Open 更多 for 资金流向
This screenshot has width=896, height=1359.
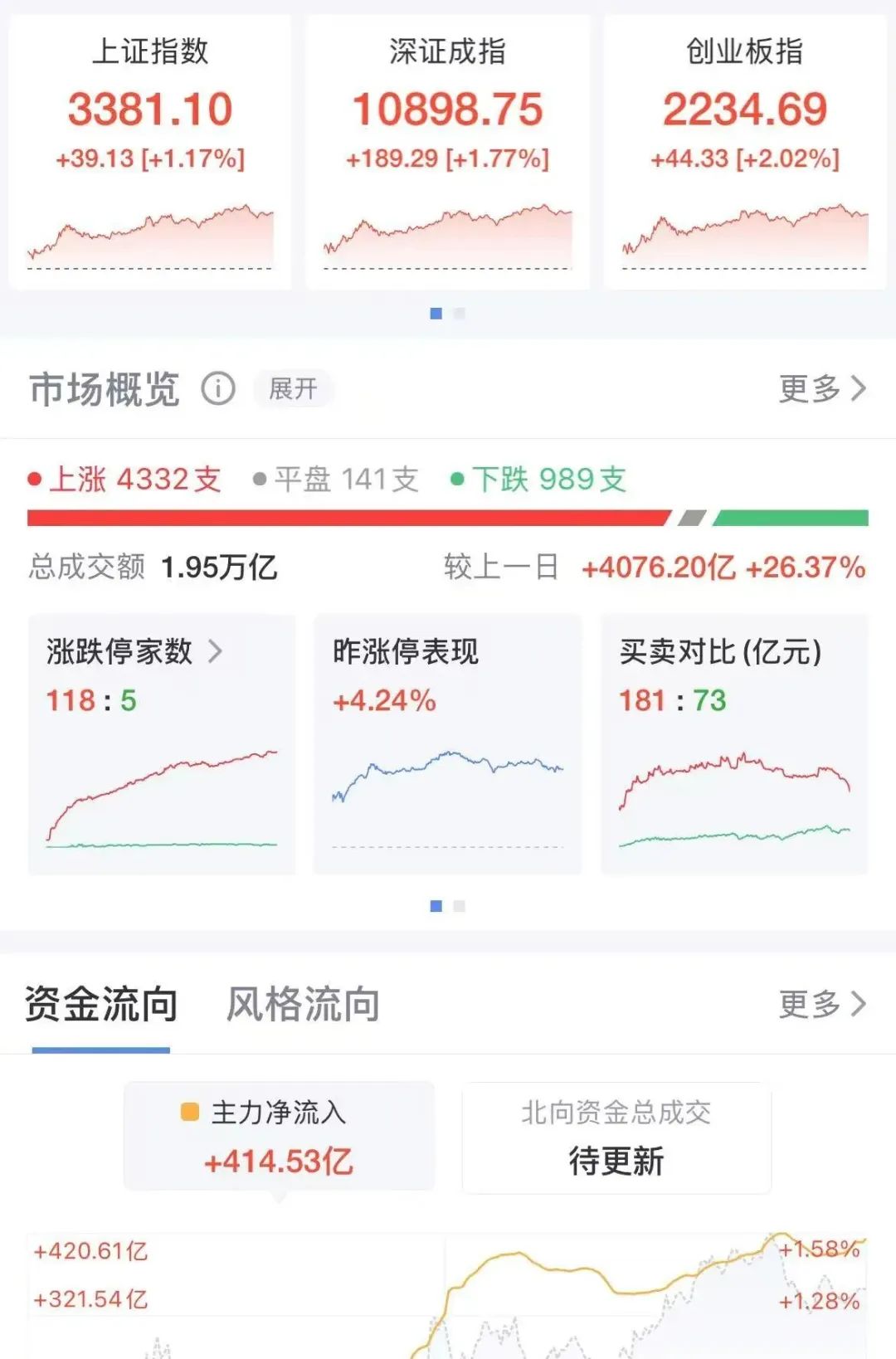point(821,1005)
